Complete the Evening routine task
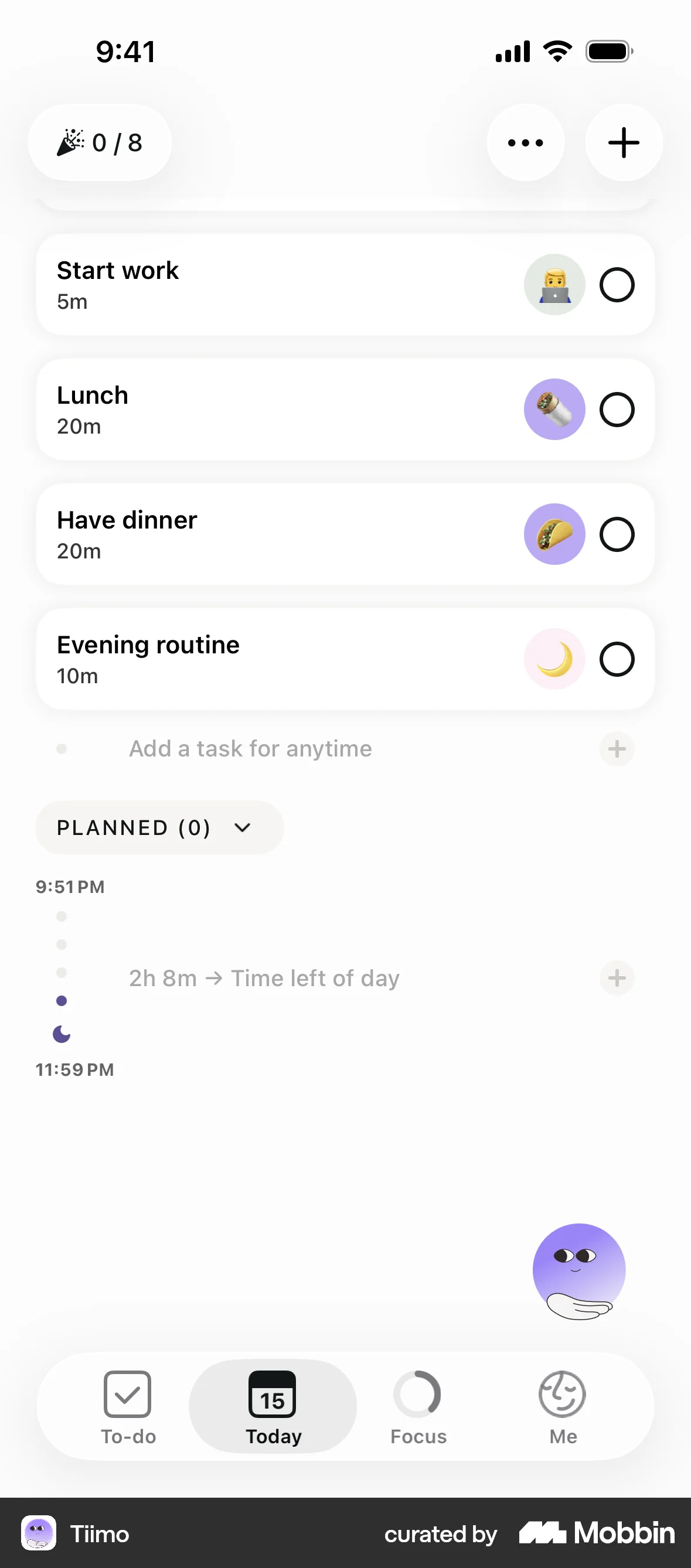The height and width of the screenshot is (1568, 691). pyautogui.click(x=617, y=659)
